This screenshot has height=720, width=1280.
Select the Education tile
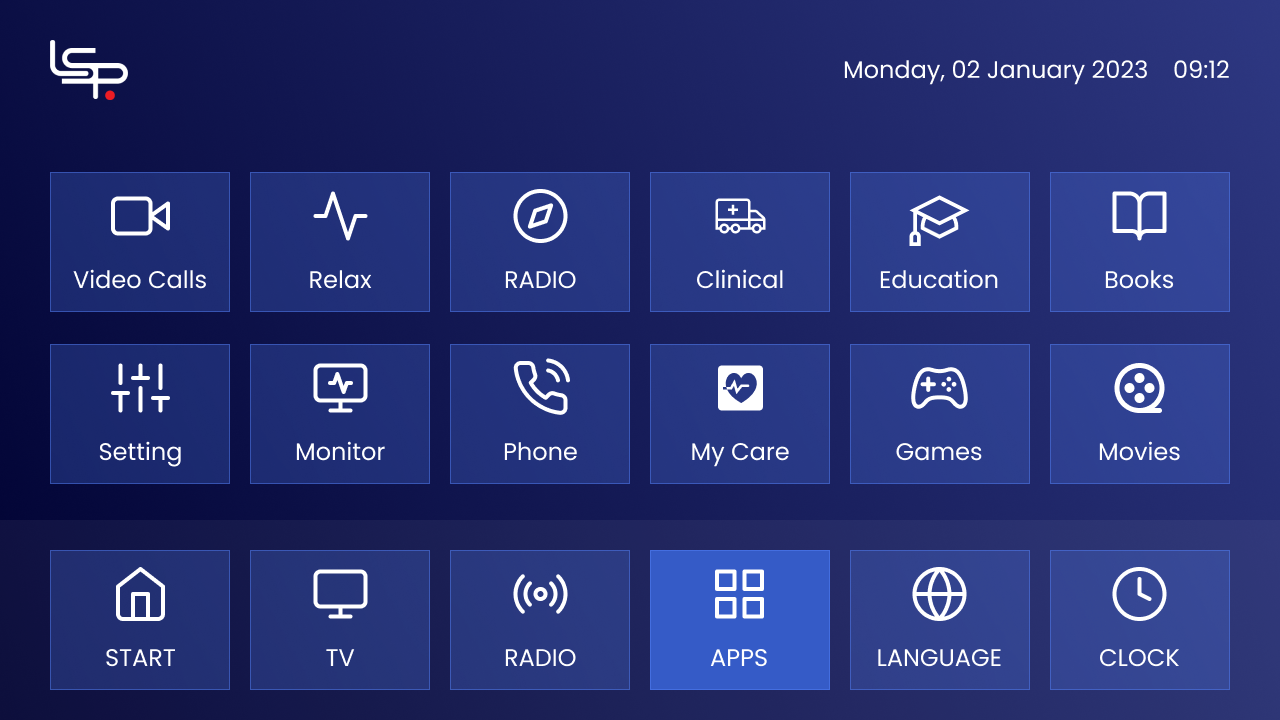pos(940,242)
